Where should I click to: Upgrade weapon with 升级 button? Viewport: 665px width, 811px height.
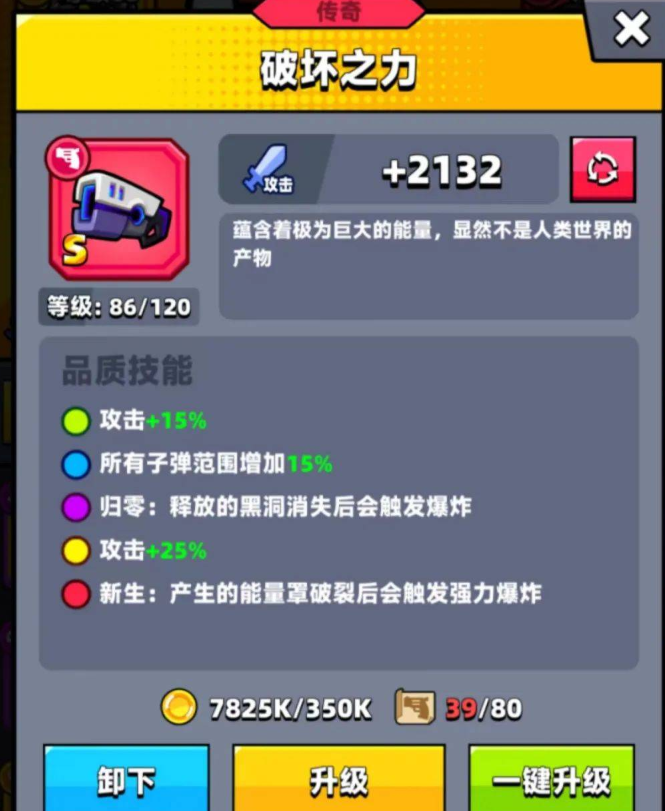tap(339, 780)
